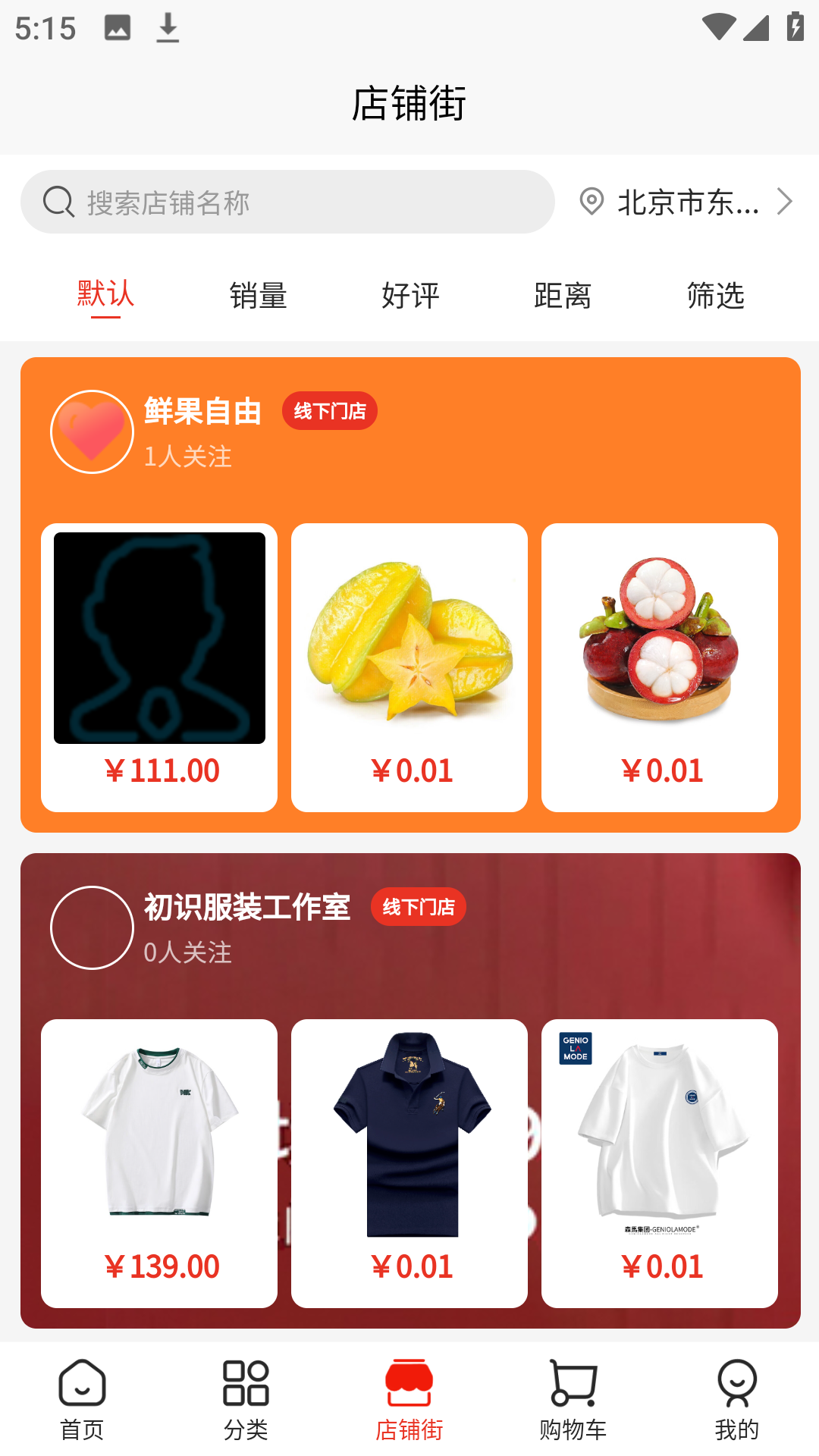Switch to the 我的 tab
The height and width of the screenshot is (1456, 819).
tap(737, 1400)
